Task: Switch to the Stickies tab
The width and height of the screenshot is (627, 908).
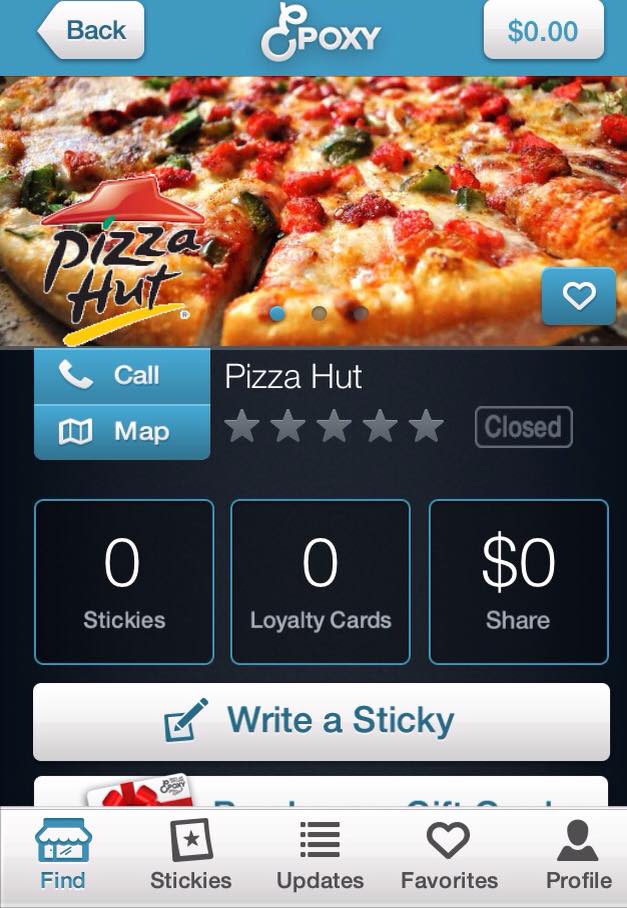Action: (190, 856)
